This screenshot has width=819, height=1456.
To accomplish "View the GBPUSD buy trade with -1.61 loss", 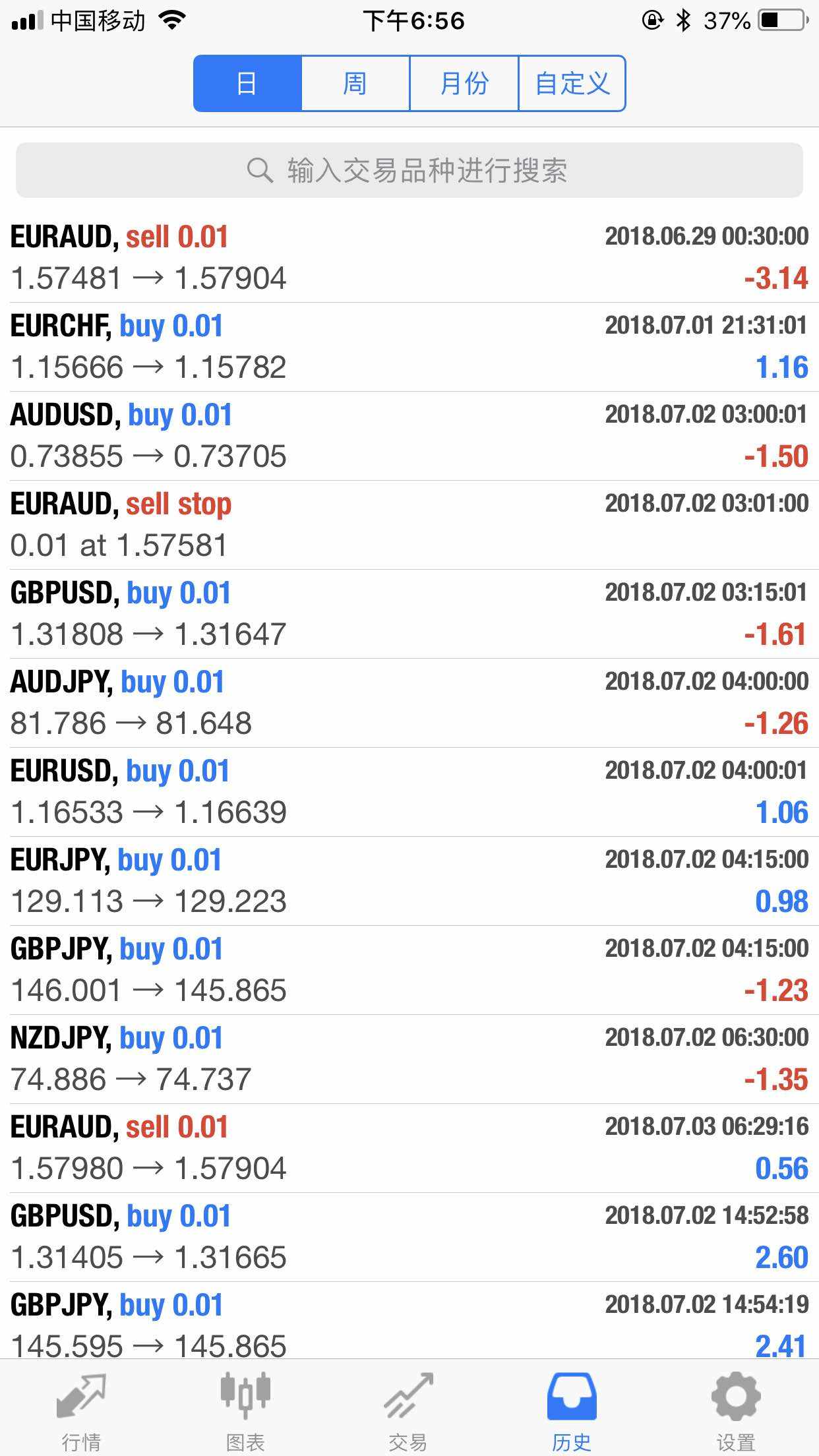I will pos(409,614).
